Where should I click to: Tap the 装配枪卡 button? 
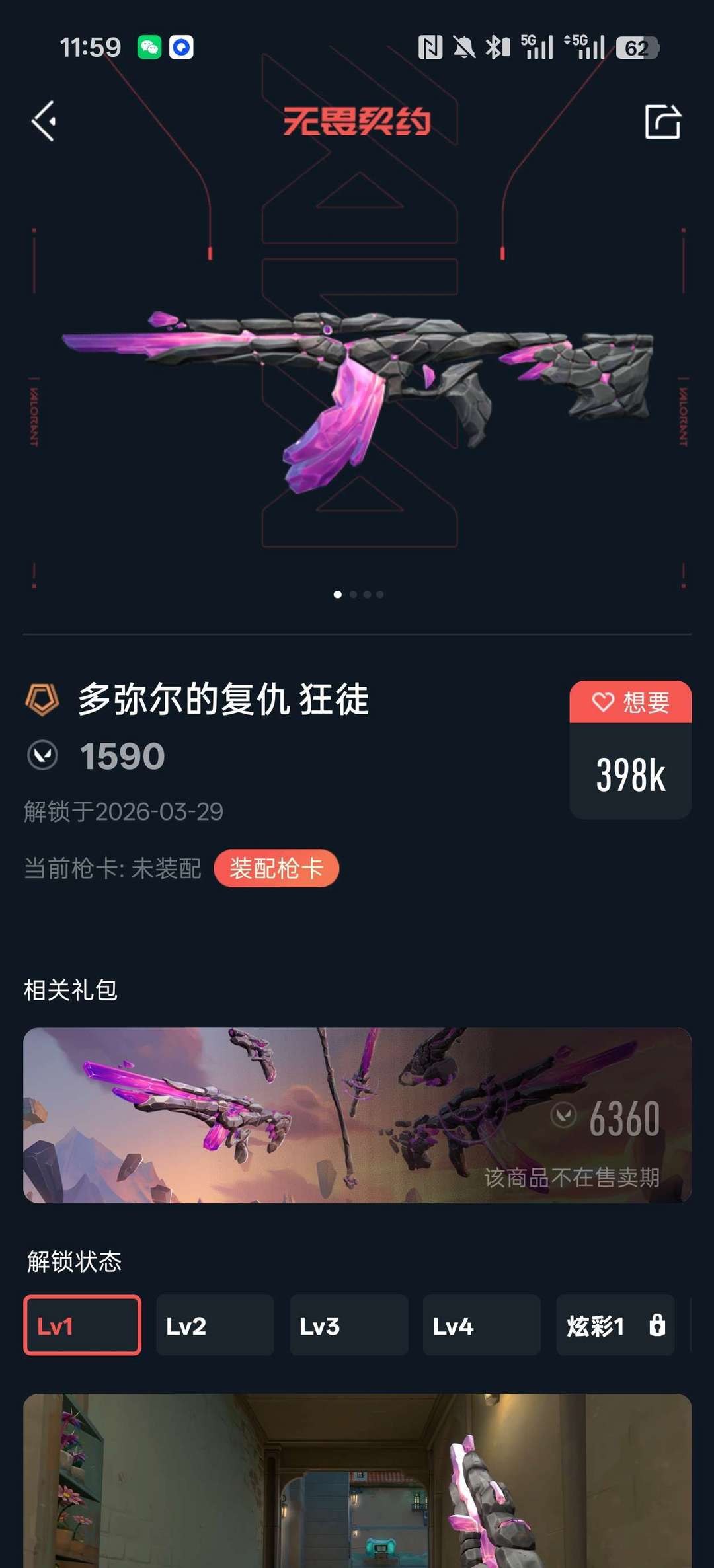pyautogui.click(x=276, y=868)
